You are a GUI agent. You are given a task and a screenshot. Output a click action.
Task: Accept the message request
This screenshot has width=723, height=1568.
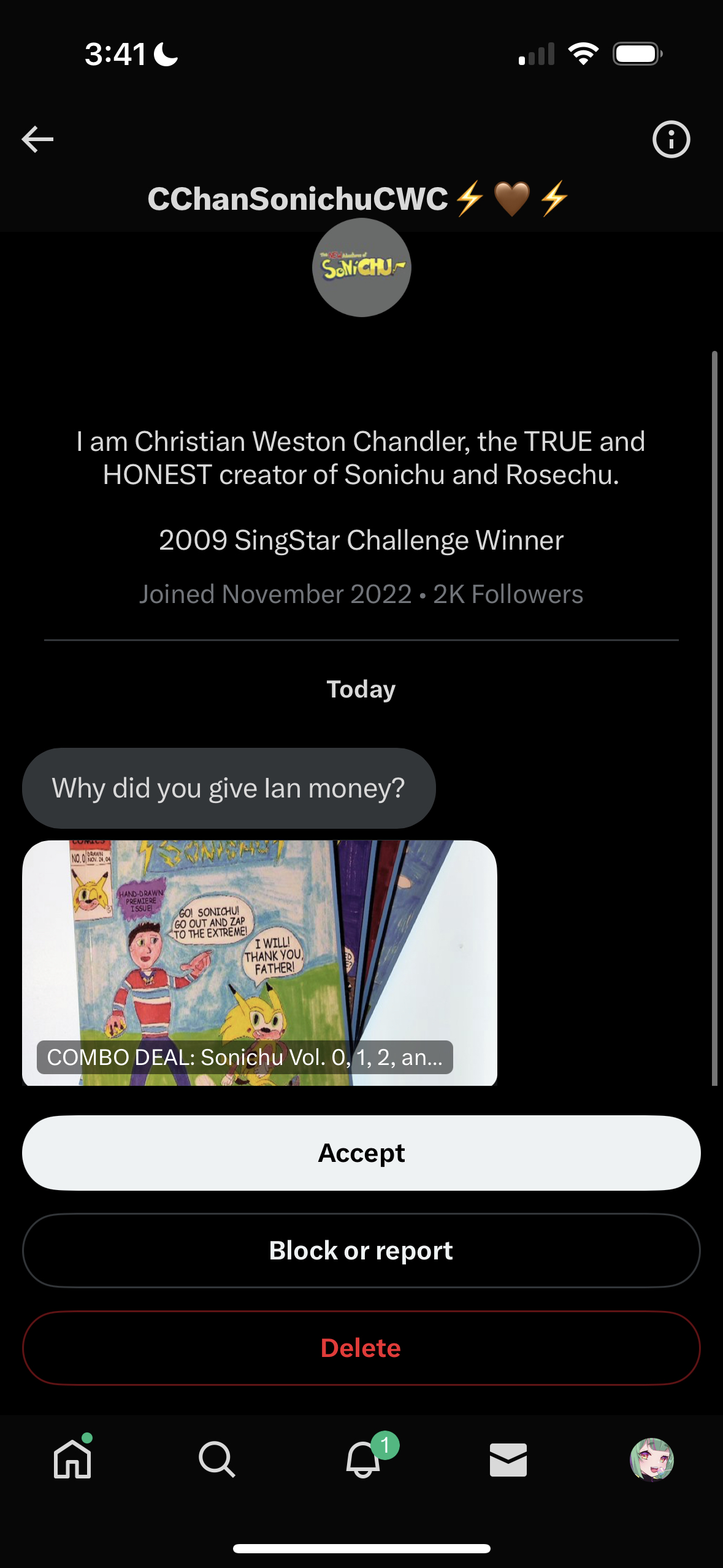(361, 1153)
